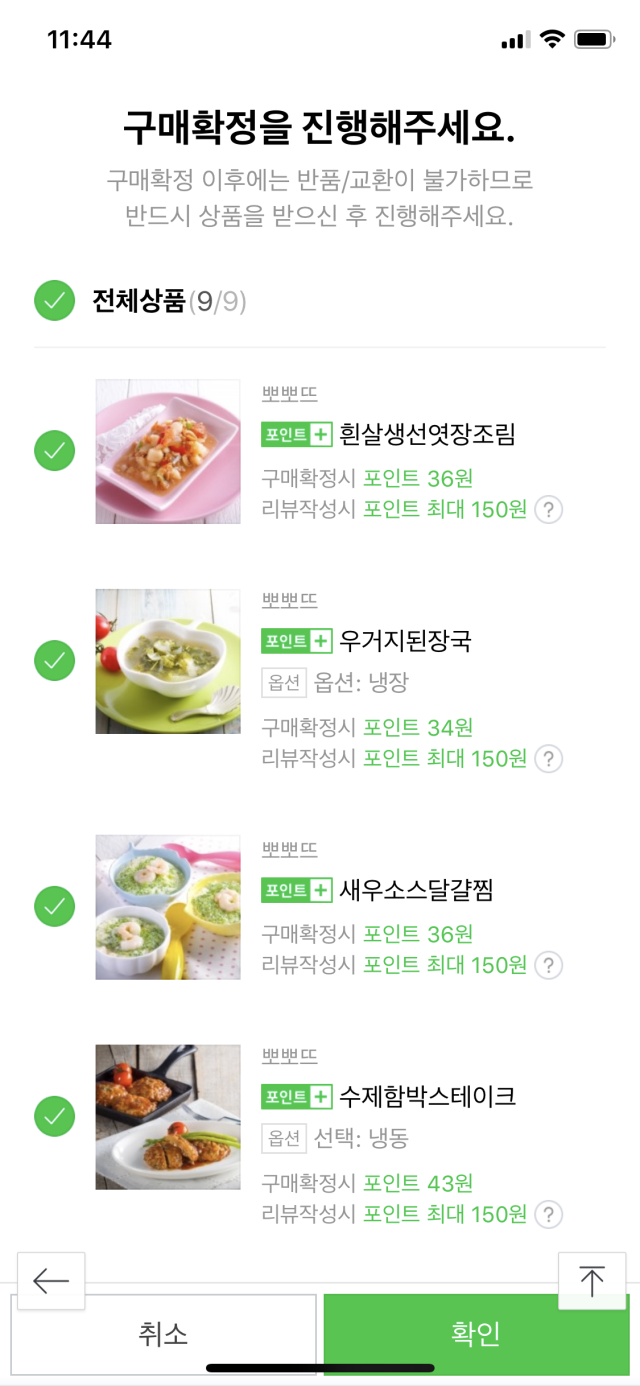
Task: Cancel with the 취소 button
Action: 164,1334
